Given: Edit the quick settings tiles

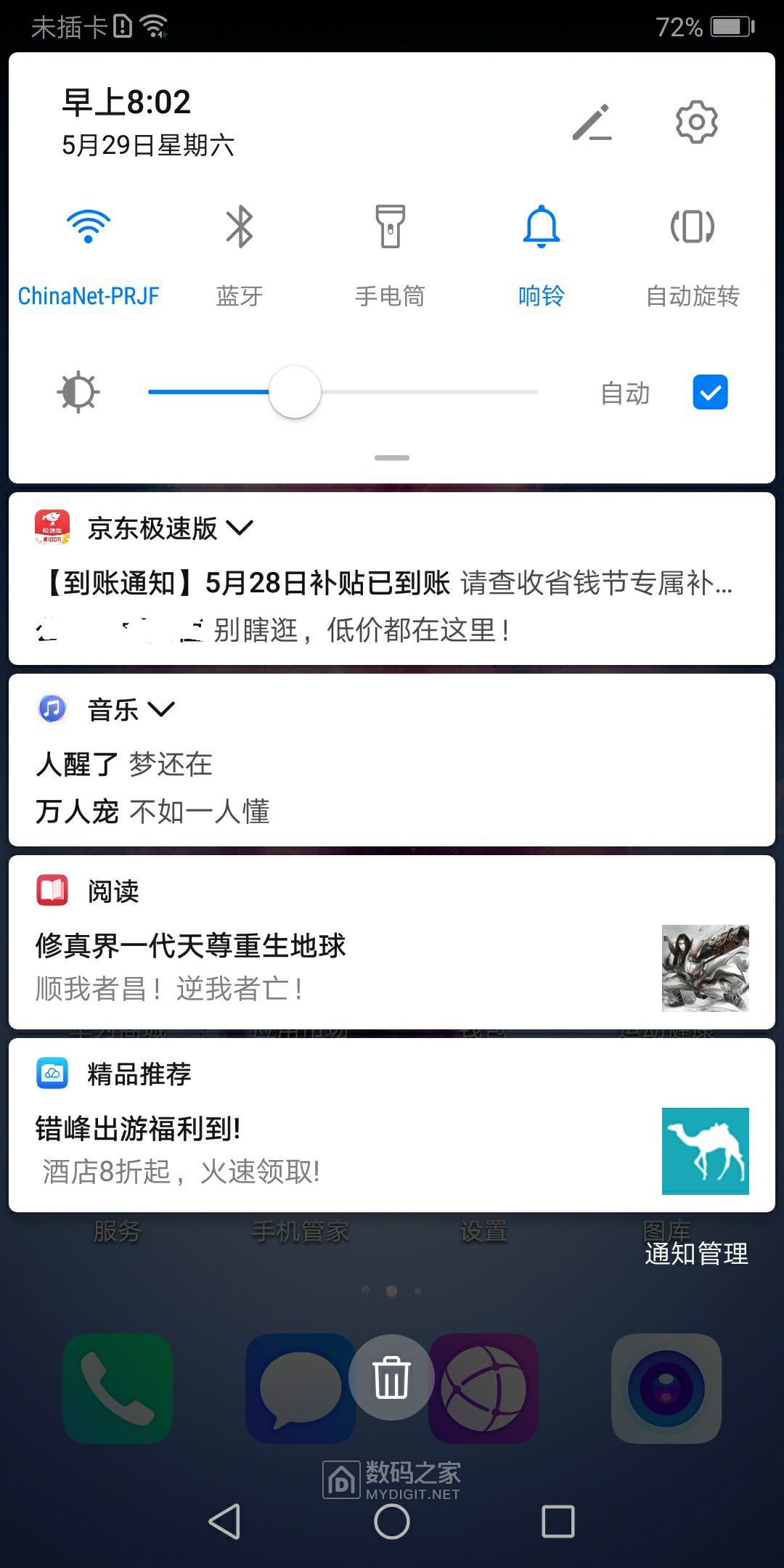Looking at the screenshot, I should (x=592, y=123).
